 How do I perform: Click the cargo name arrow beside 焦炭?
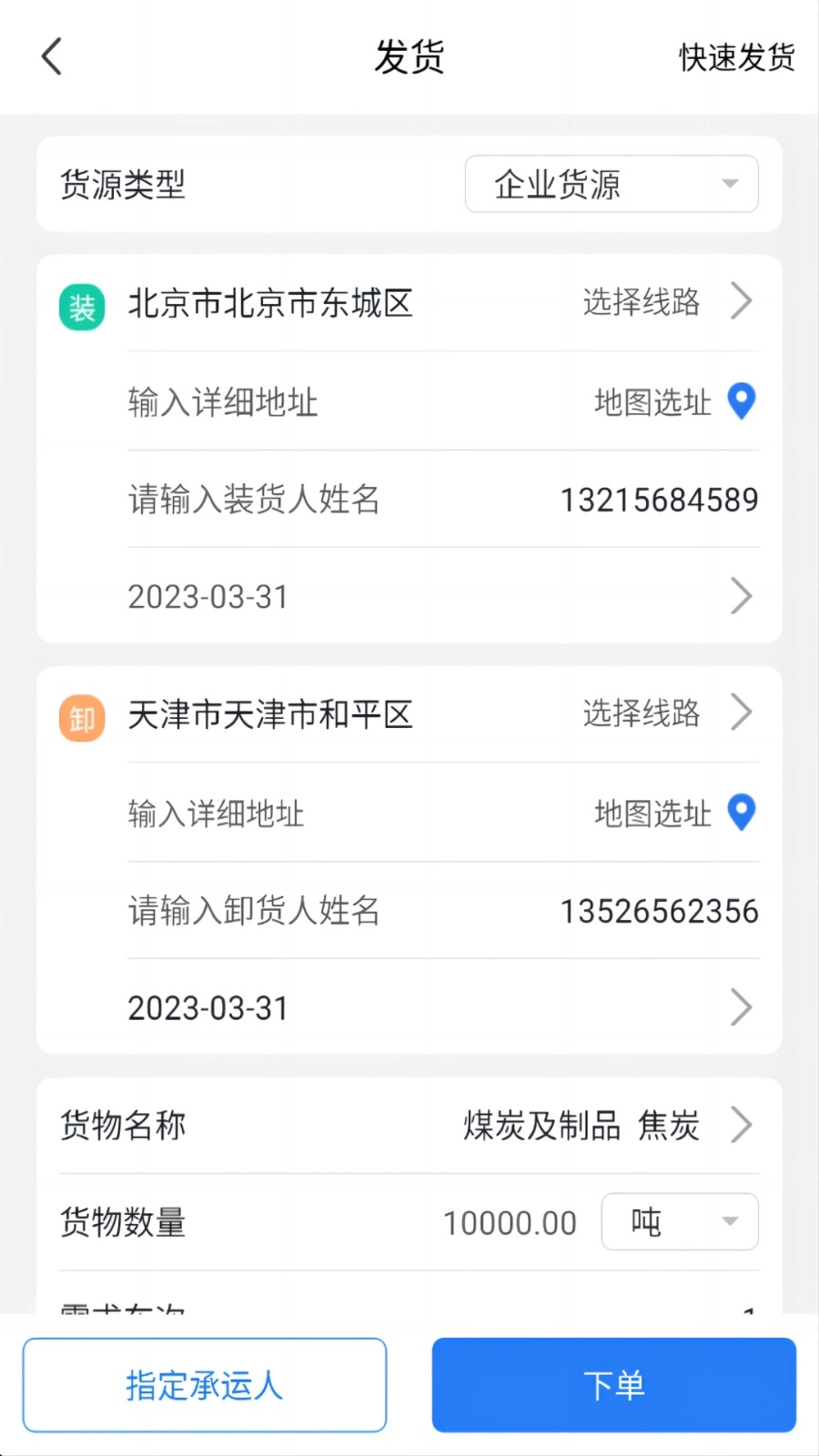(x=742, y=1125)
